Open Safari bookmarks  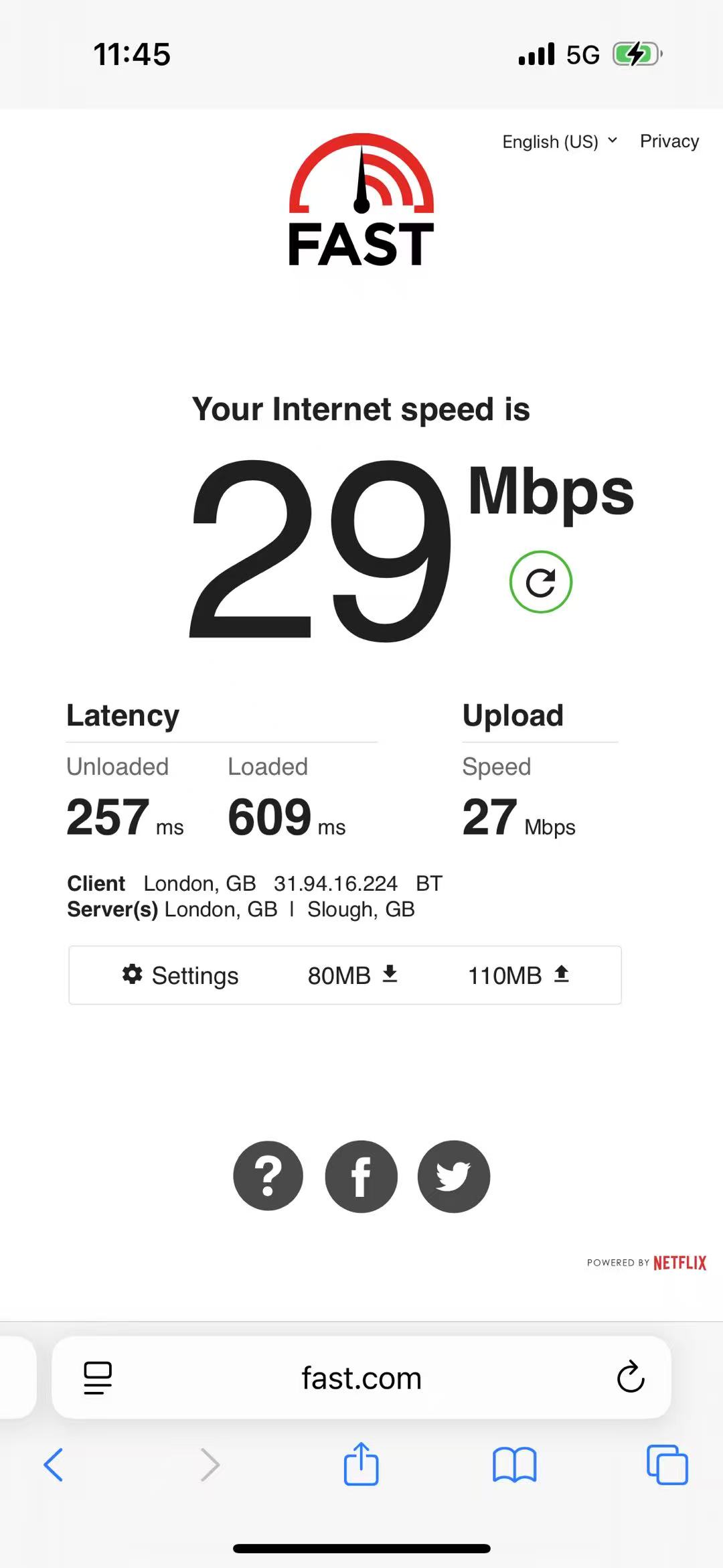[x=514, y=1464]
